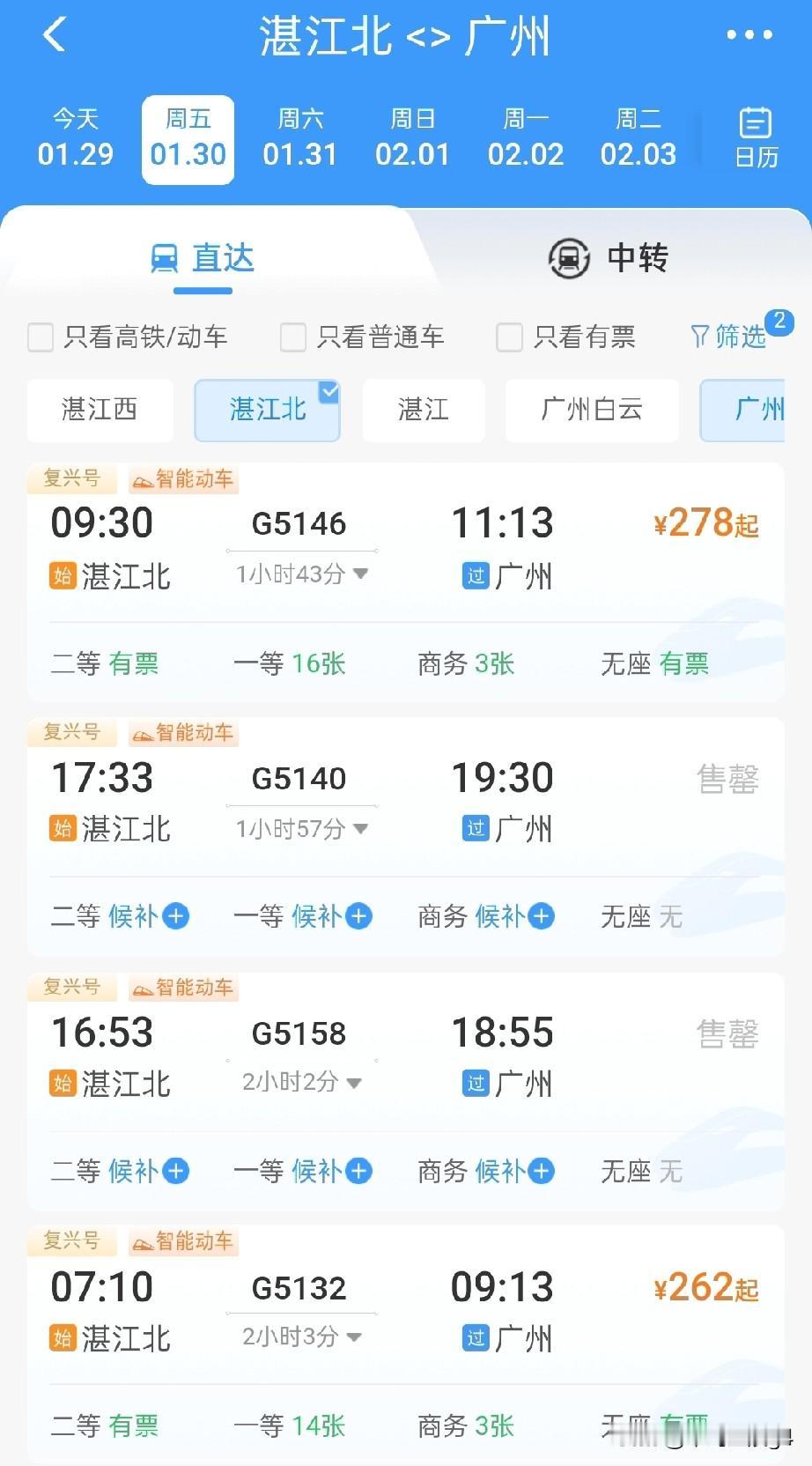The height and width of the screenshot is (1466, 812).
Task: Enable the 只看普通车 checkbox
Action: (x=292, y=337)
